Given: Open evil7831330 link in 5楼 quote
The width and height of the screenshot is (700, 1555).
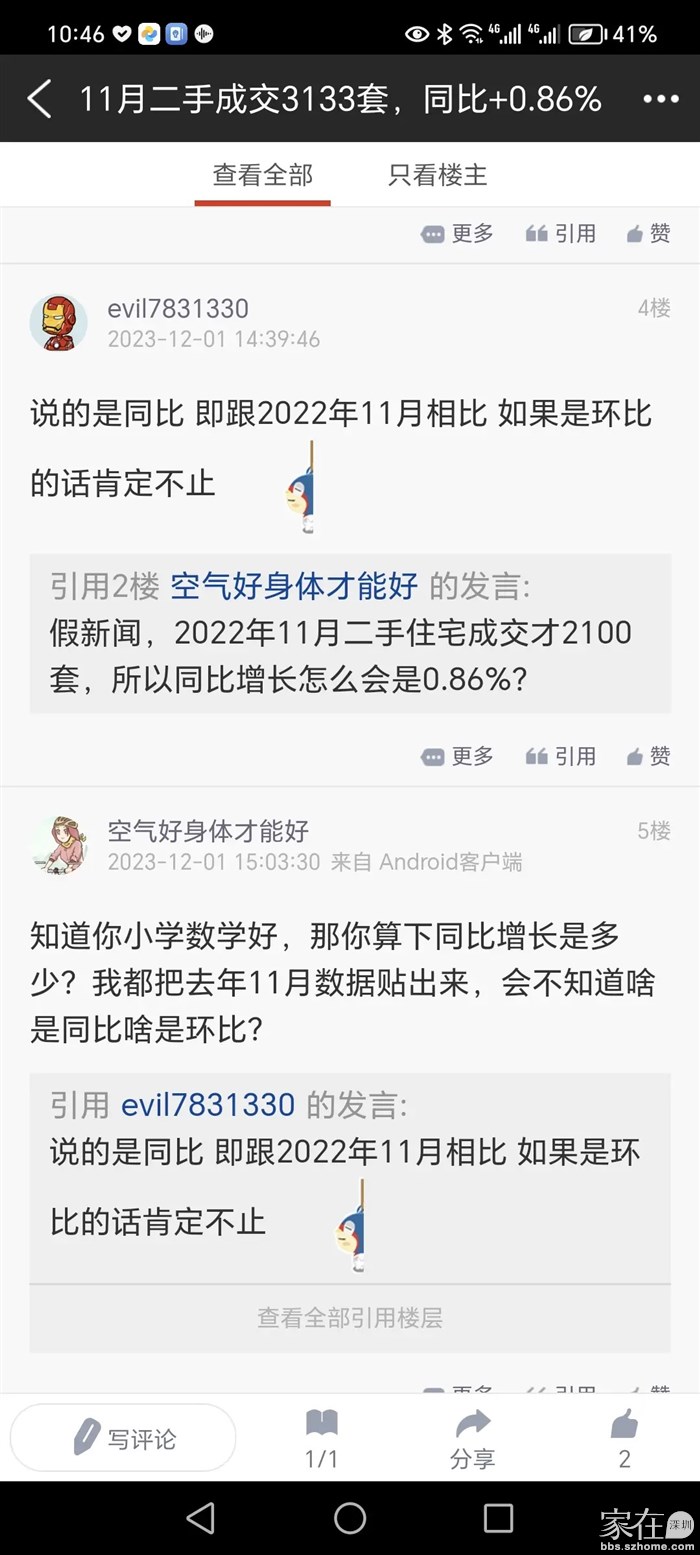Looking at the screenshot, I should [x=208, y=1105].
